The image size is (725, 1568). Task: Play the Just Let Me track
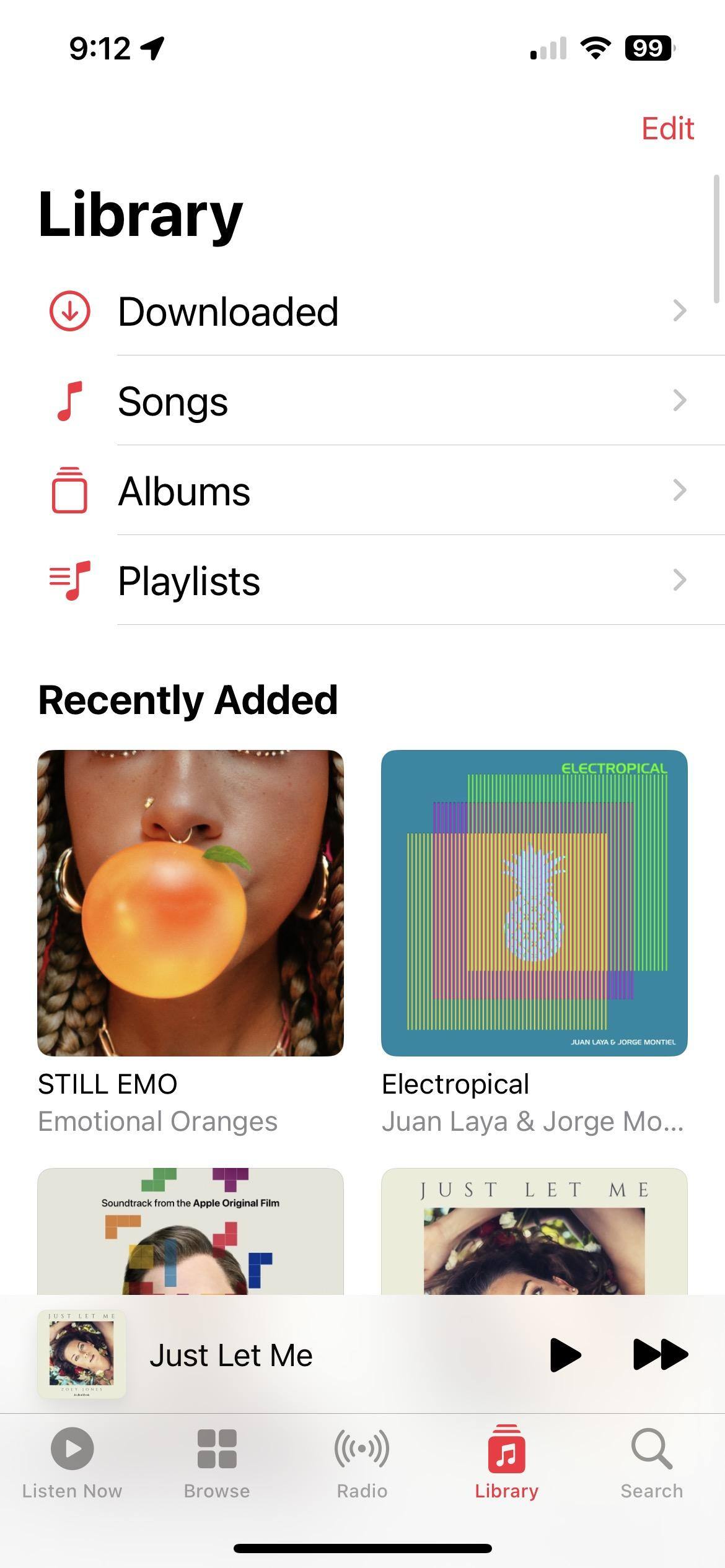click(565, 1355)
